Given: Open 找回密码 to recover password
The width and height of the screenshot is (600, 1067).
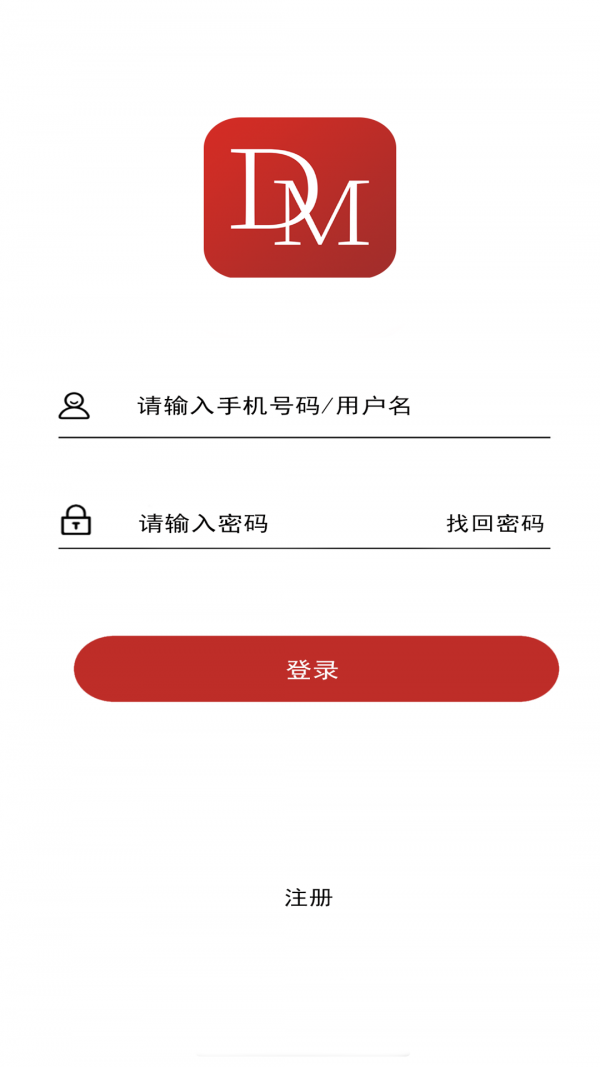Looking at the screenshot, I should coord(495,523).
